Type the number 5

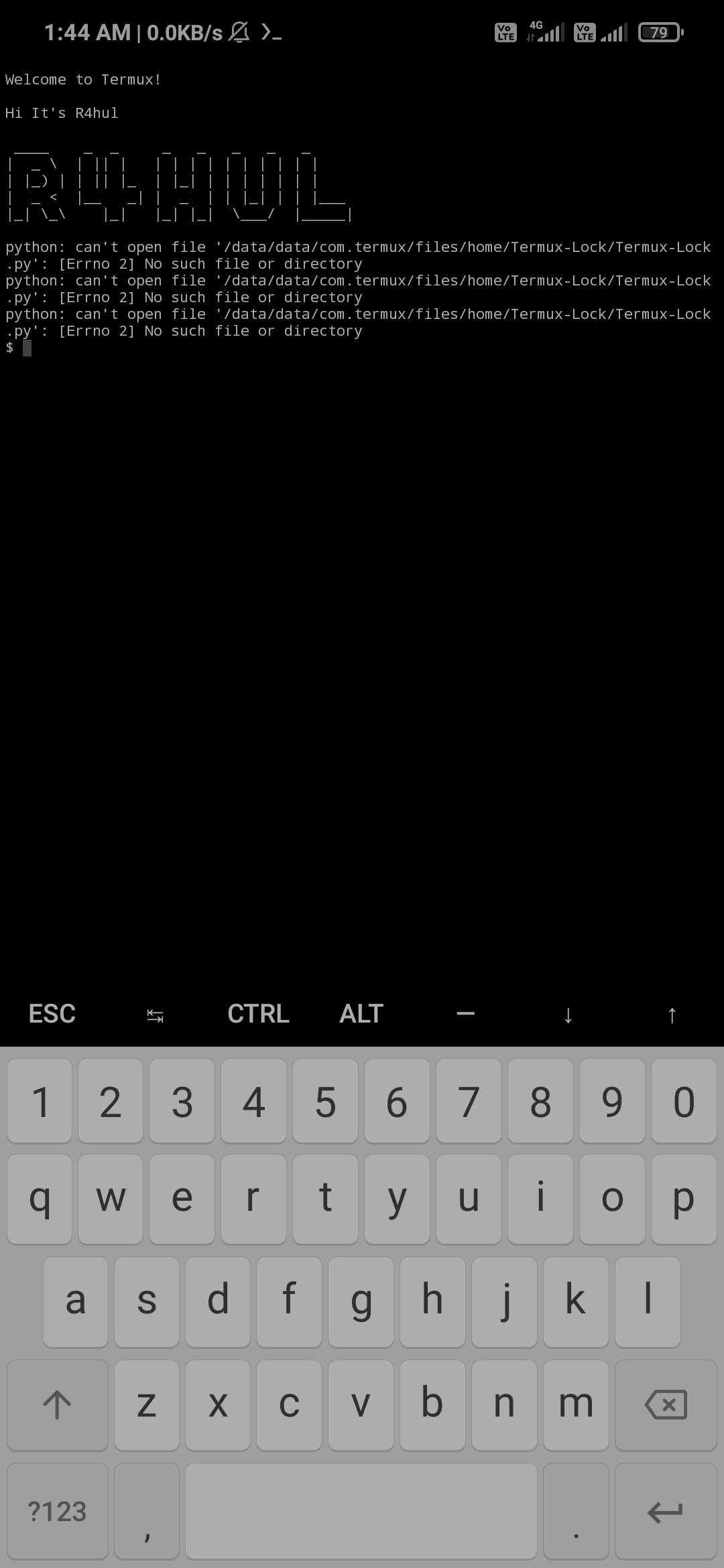tap(325, 1102)
